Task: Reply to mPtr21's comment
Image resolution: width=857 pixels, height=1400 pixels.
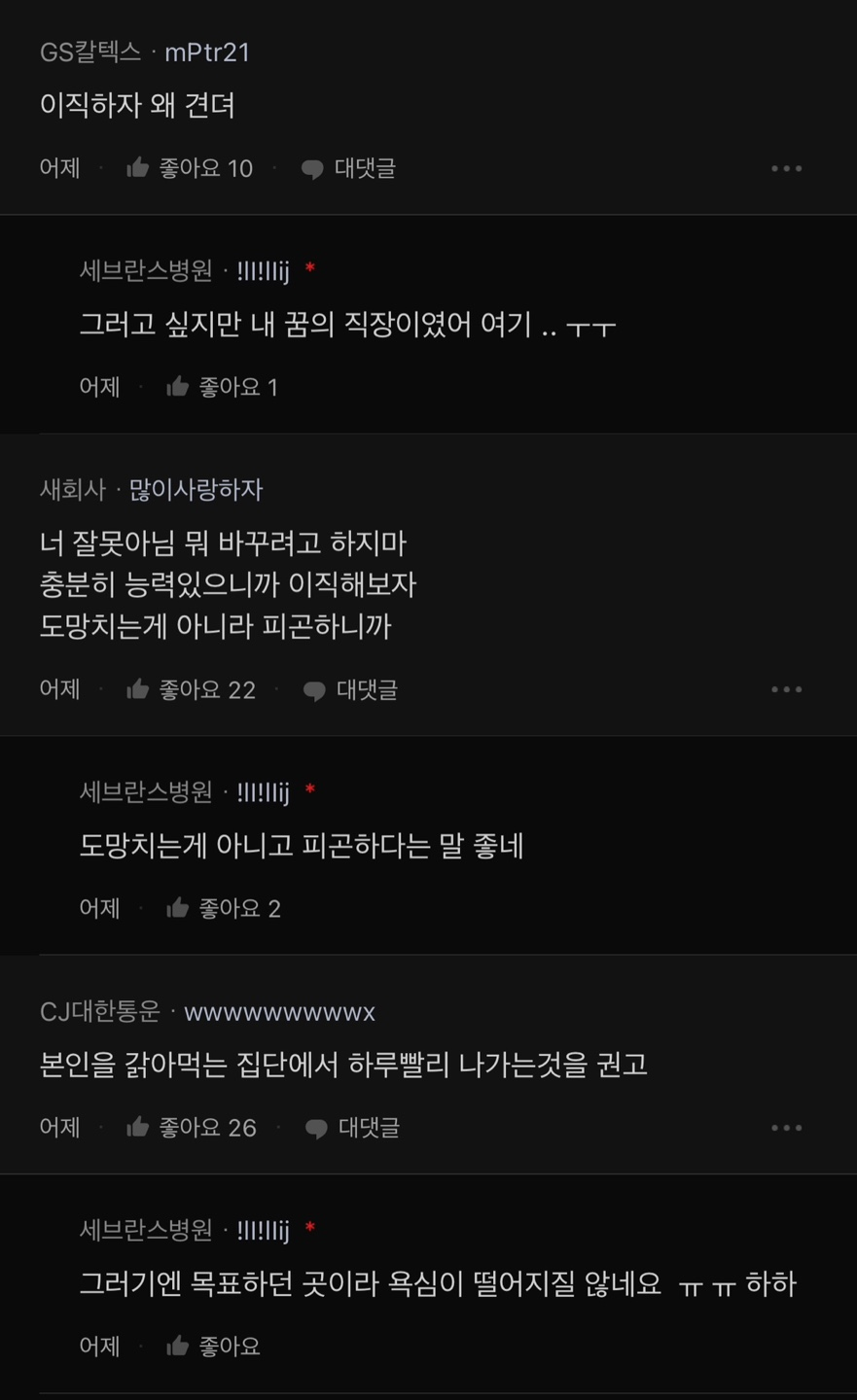Action: pyautogui.click(x=348, y=168)
